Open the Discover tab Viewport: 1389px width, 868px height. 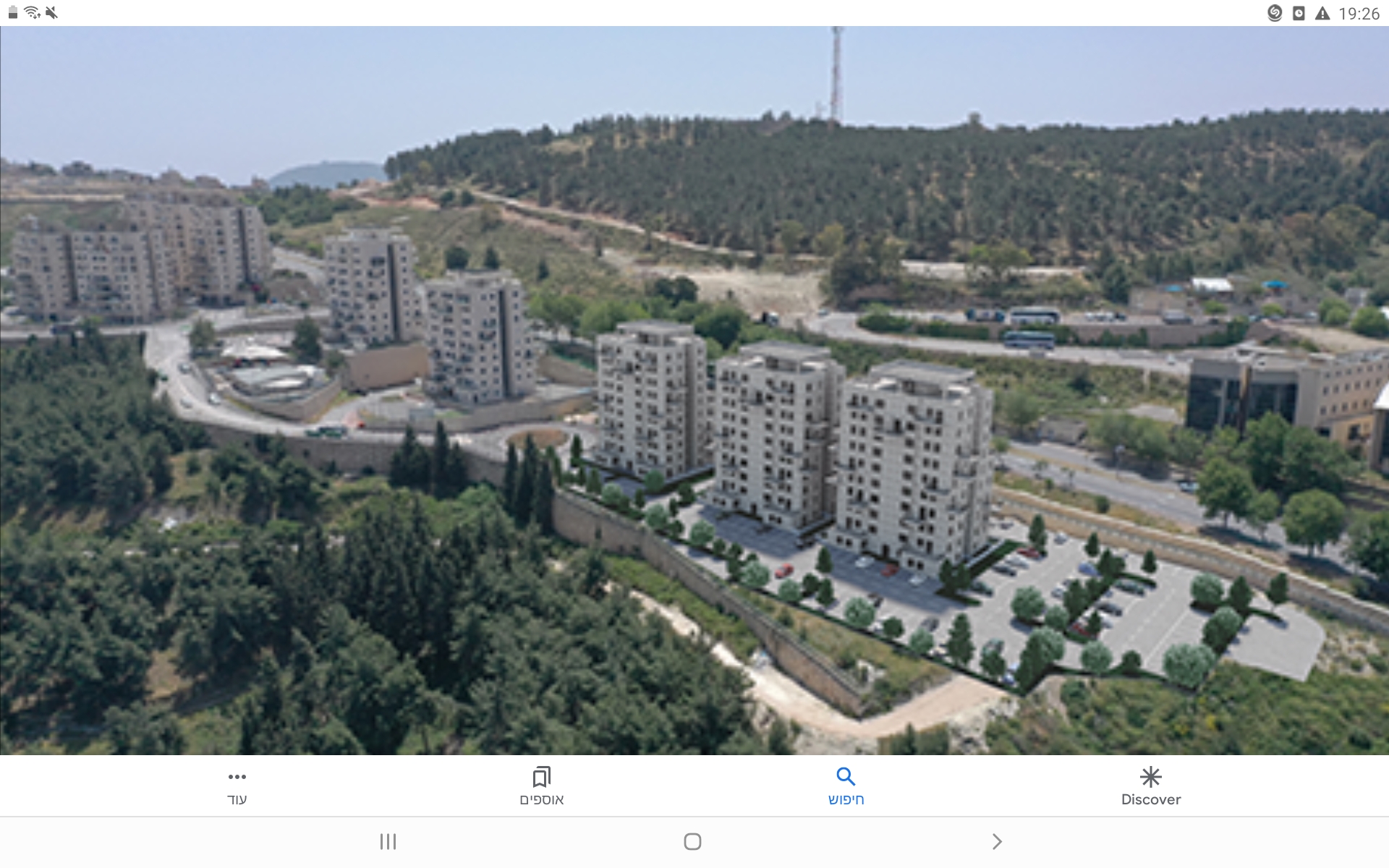[1150, 786]
